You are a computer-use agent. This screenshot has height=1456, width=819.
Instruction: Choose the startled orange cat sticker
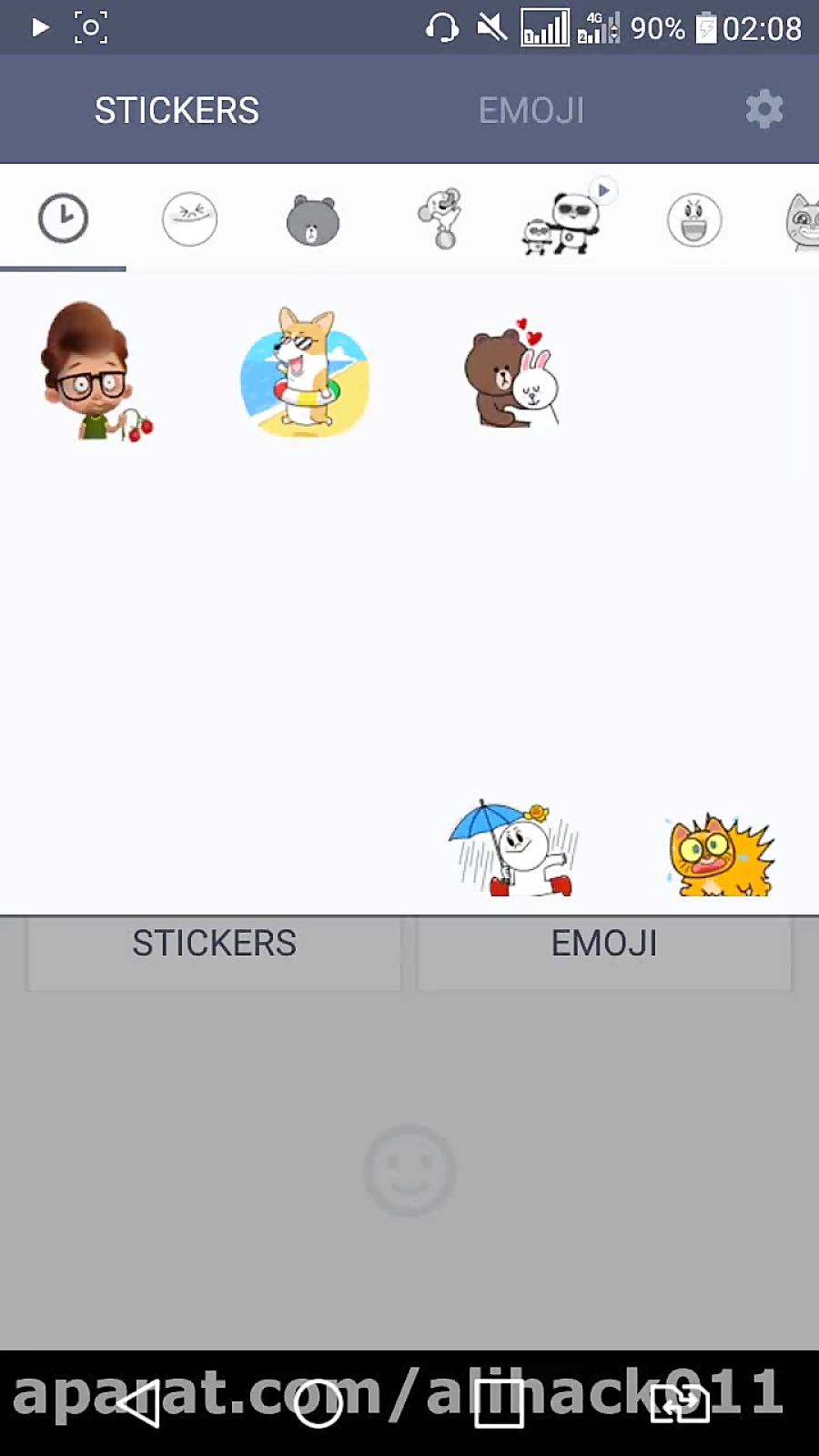click(x=721, y=855)
